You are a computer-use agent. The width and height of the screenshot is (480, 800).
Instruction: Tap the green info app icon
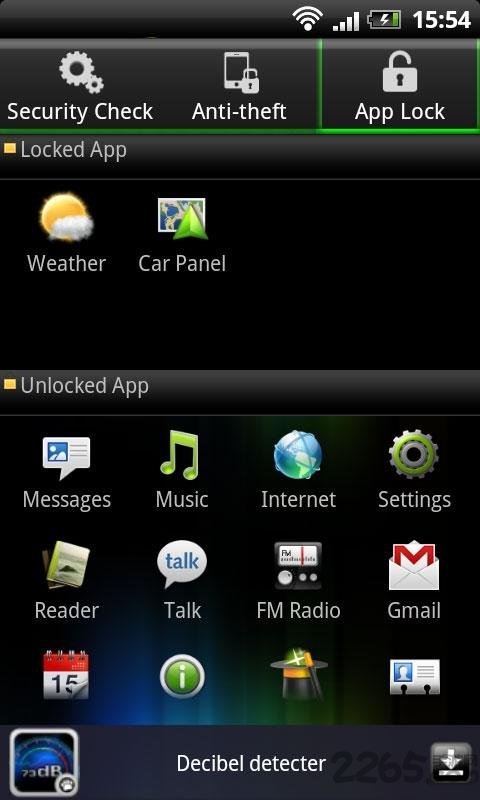(x=182, y=677)
